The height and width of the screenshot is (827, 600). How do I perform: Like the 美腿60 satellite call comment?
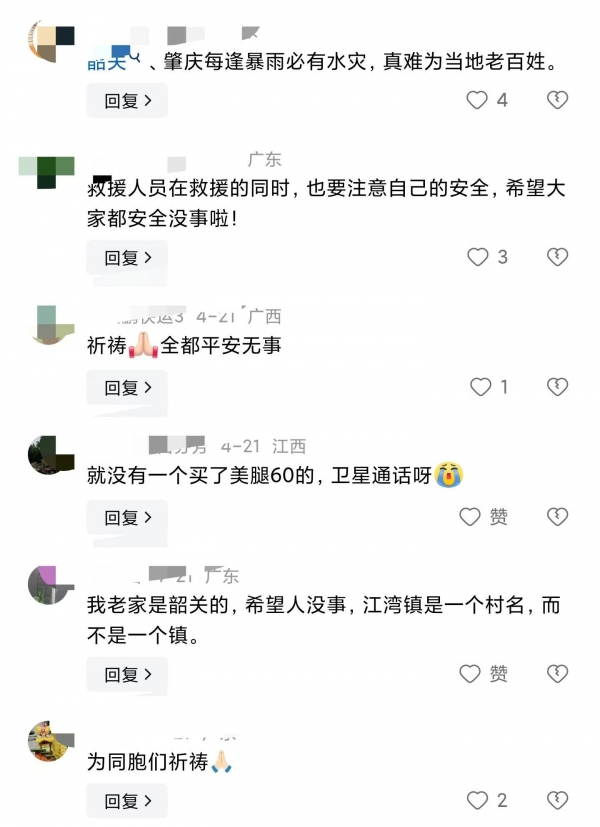[471, 517]
